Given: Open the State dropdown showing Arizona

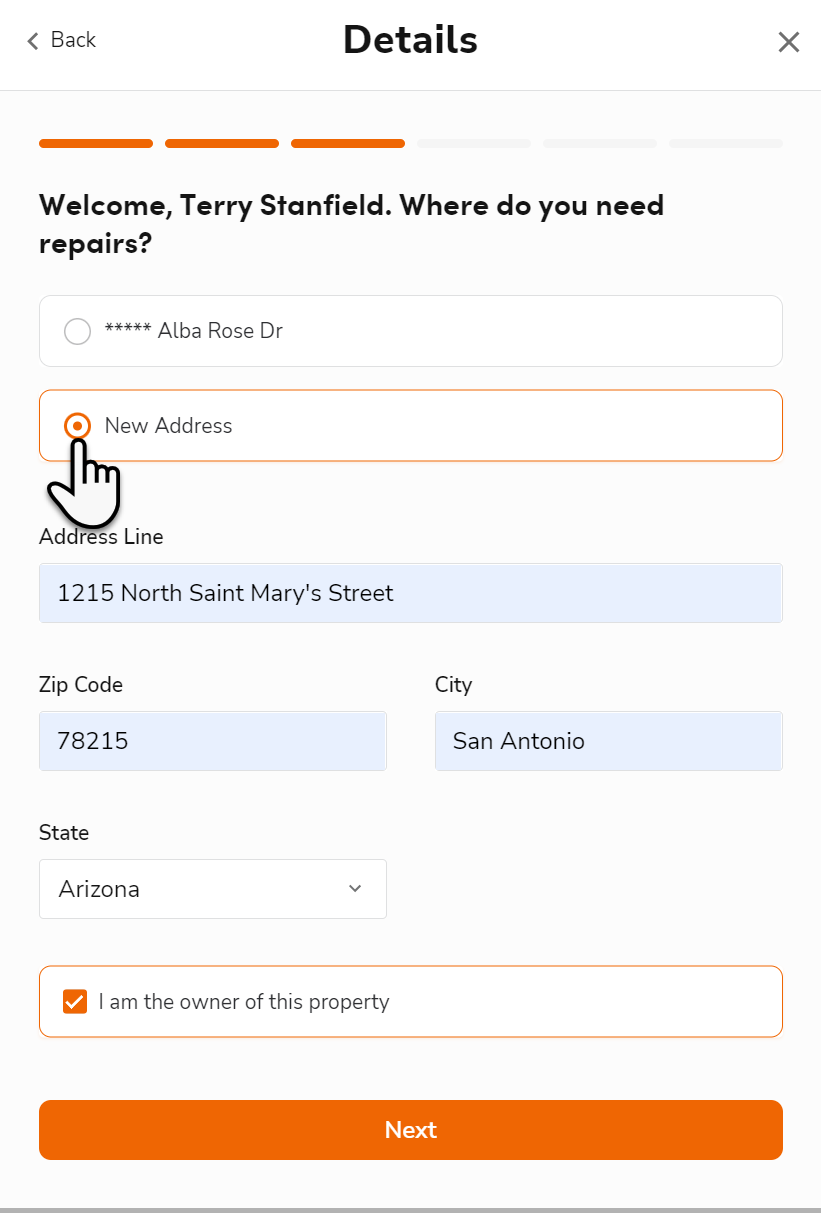Looking at the screenshot, I should coord(212,889).
